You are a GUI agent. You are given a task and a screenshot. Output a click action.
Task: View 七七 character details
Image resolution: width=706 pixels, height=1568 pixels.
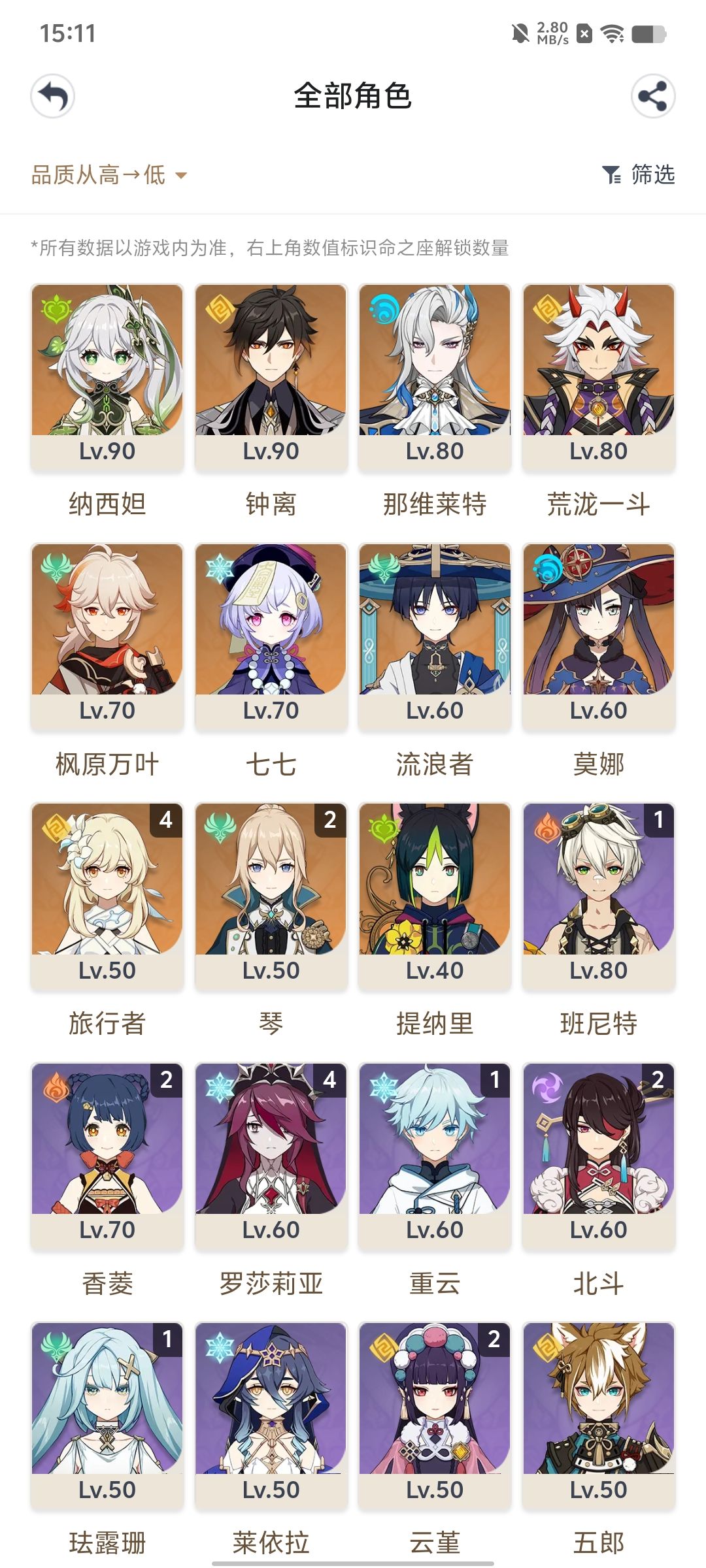click(x=271, y=636)
